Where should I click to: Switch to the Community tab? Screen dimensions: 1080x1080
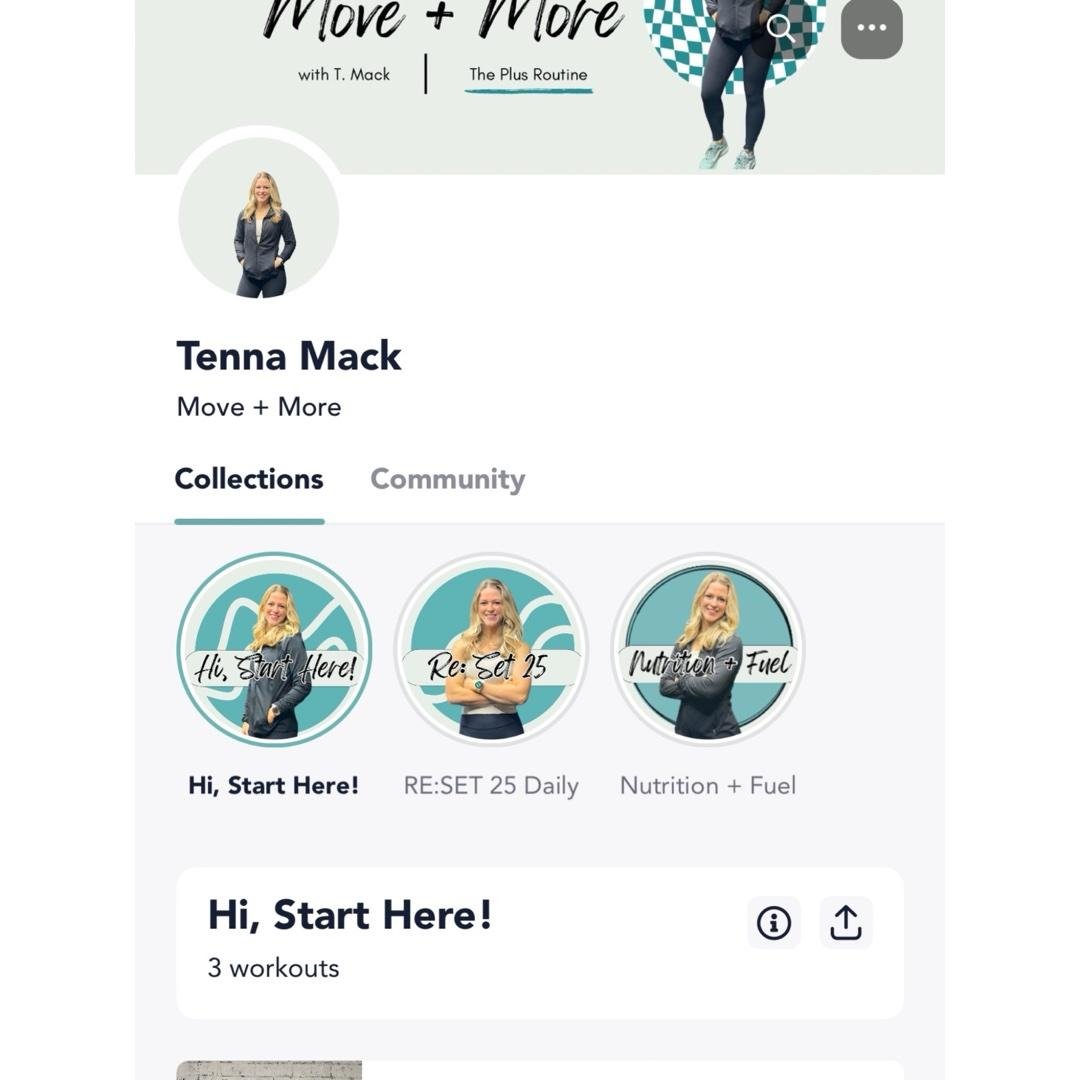447,479
